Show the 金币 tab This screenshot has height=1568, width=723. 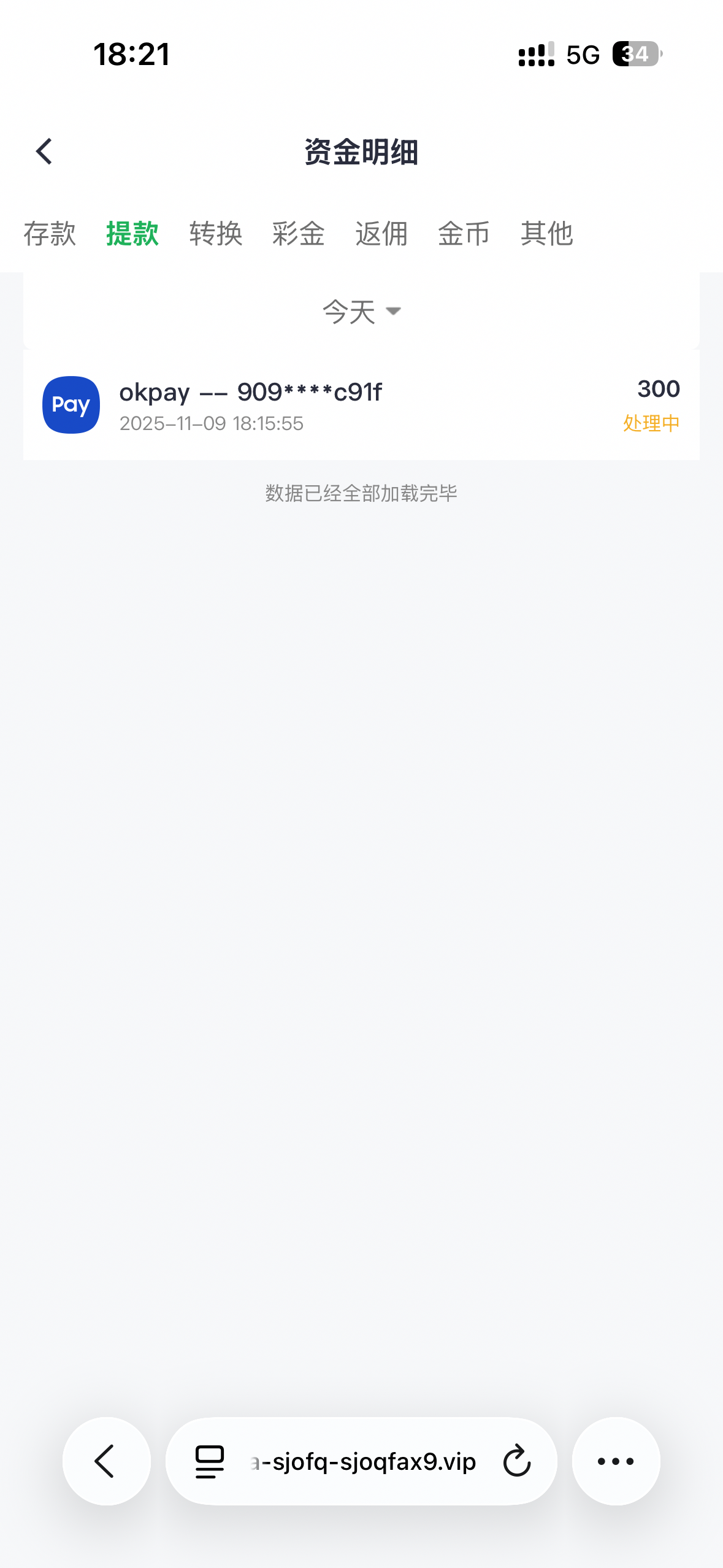464,234
